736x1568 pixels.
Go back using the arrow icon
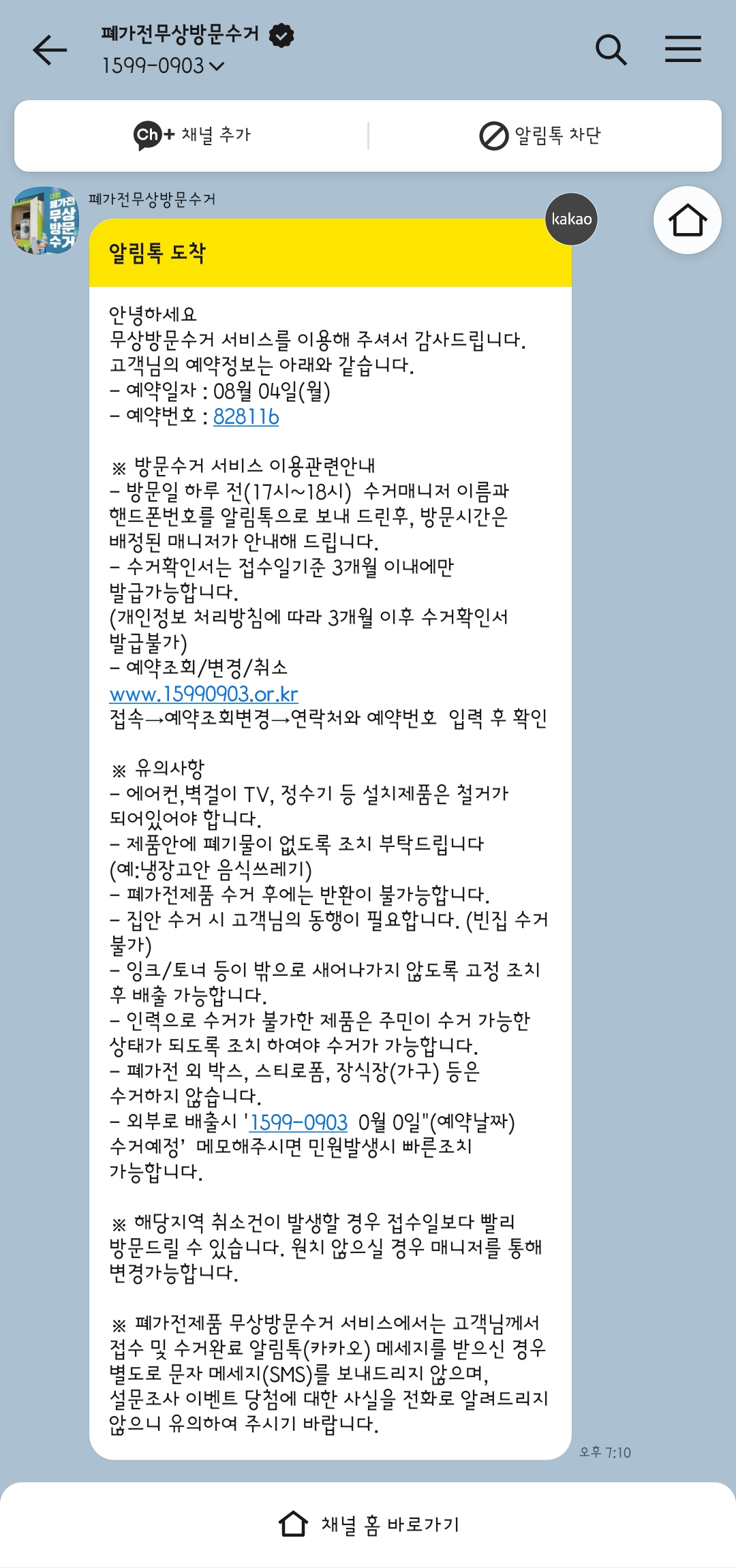50,50
